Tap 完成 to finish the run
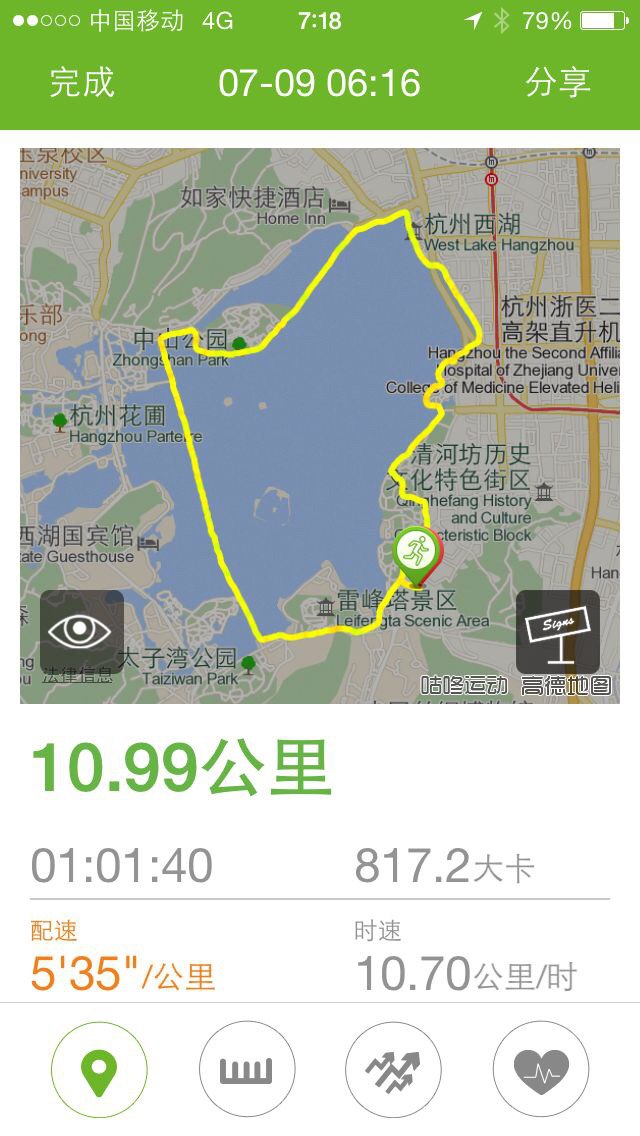The height and width of the screenshot is (1136, 640). coord(82,82)
